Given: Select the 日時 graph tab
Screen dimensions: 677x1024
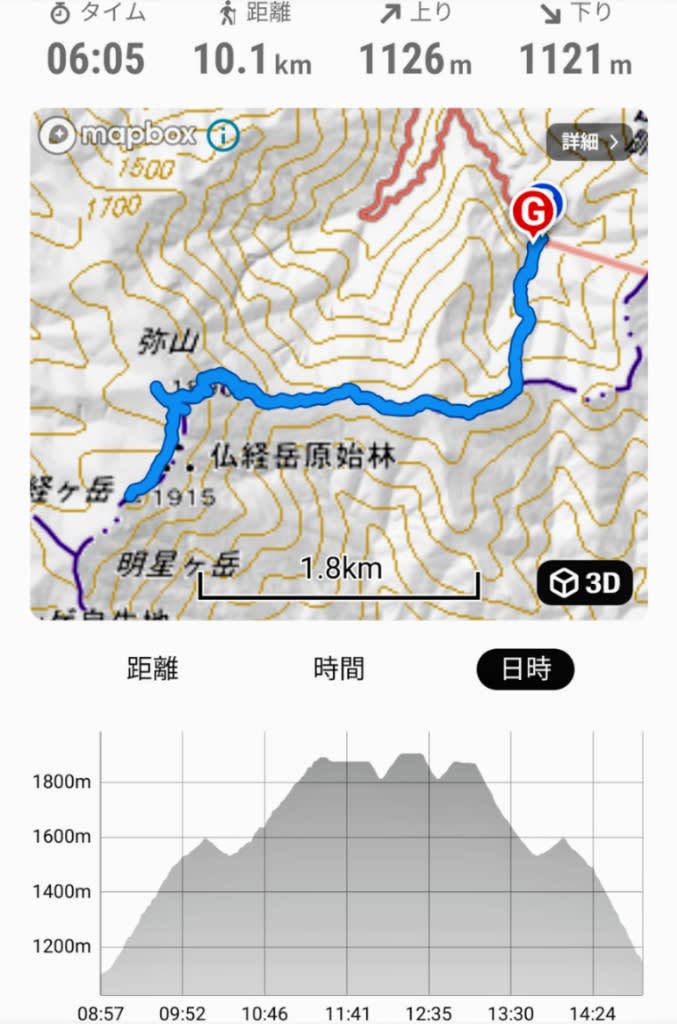Looking at the screenshot, I should pos(525,669).
